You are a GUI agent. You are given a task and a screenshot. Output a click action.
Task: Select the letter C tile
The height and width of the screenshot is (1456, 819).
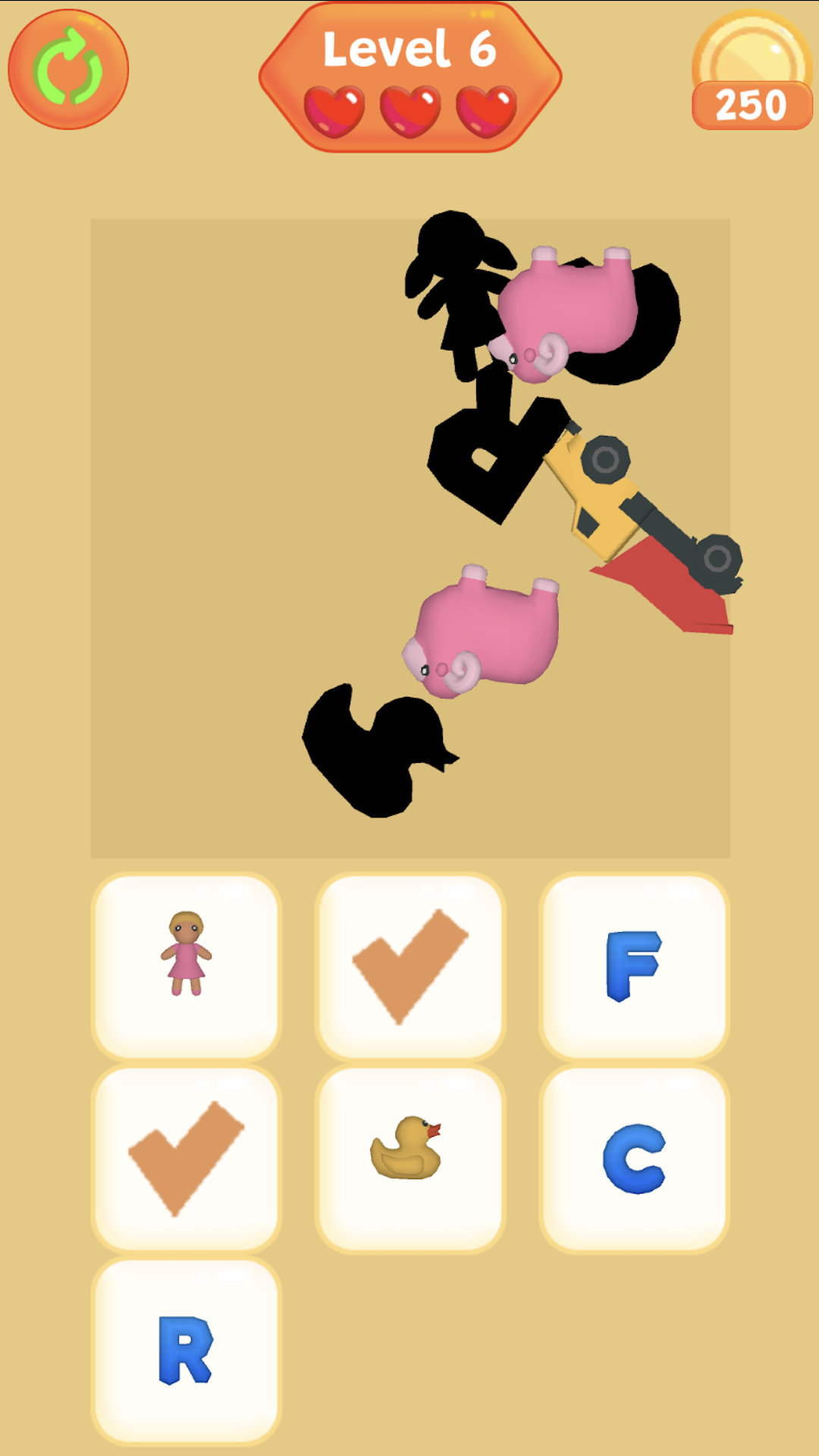[634, 1157]
